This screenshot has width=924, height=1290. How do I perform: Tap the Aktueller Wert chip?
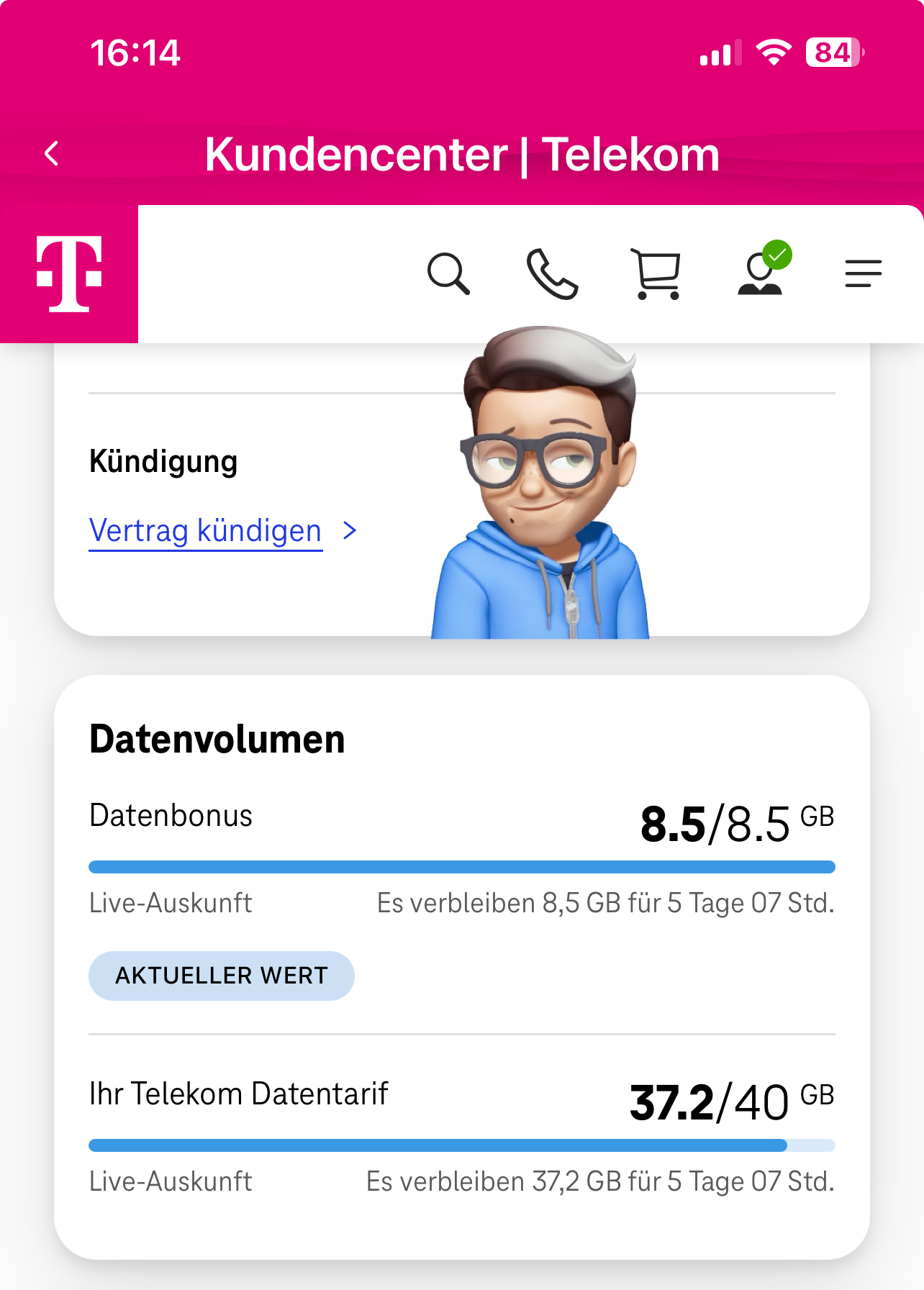coord(222,976)
